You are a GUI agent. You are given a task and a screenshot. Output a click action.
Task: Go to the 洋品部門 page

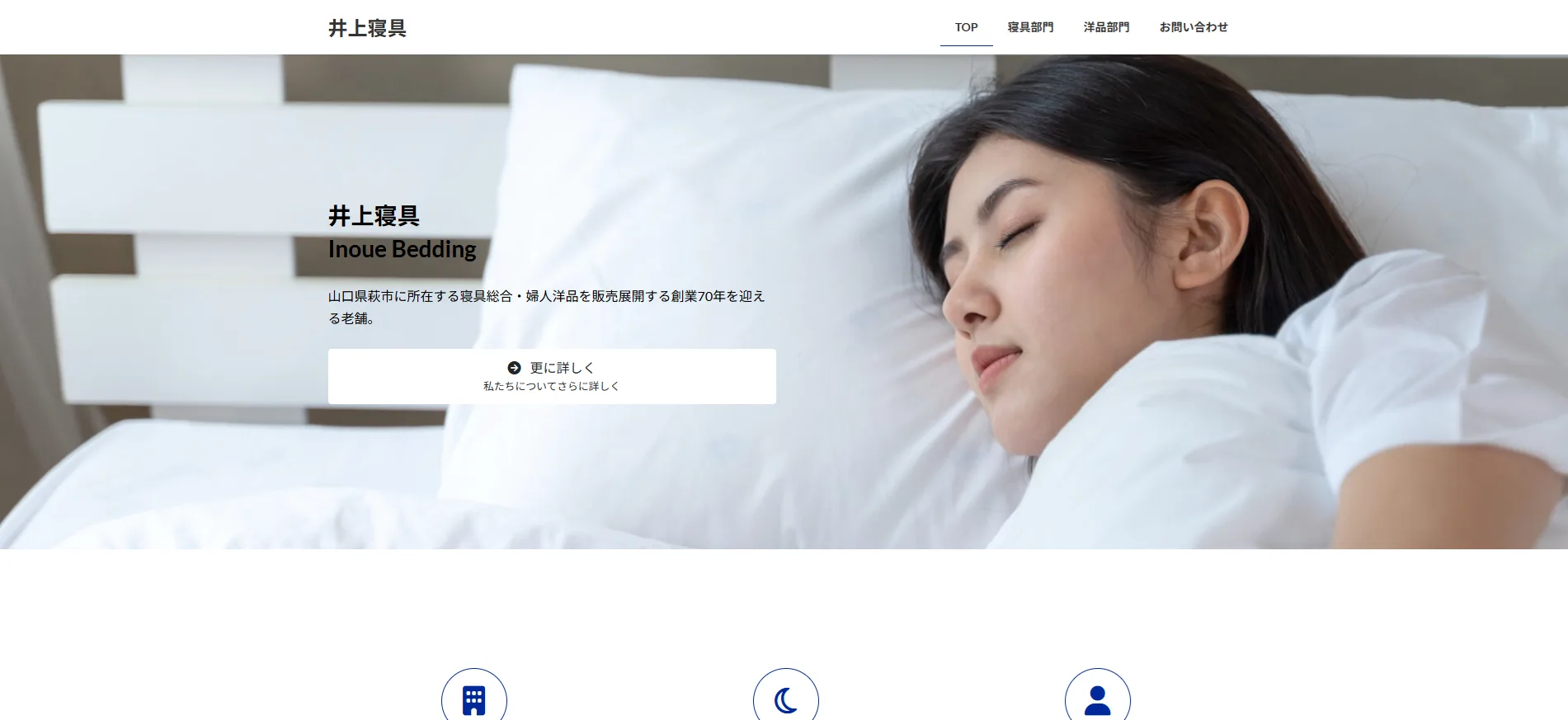point(1106,27)
